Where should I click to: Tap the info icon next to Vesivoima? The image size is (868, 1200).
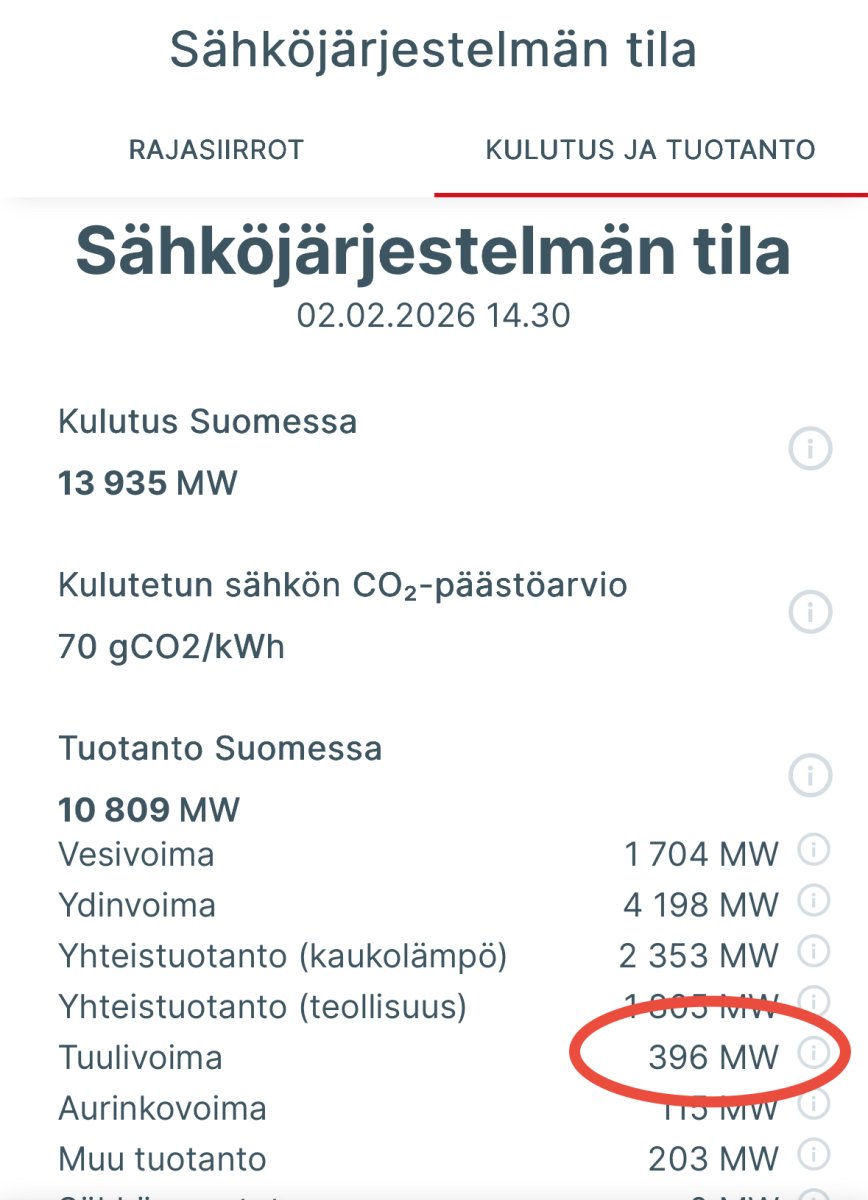pyautogui.click(x=814, y=851)
